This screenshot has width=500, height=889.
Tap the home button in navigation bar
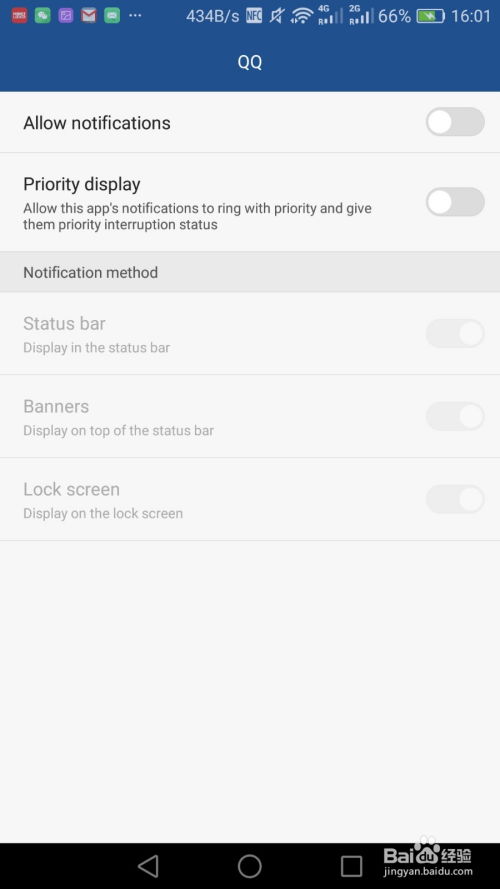click(x=249, y=866)
